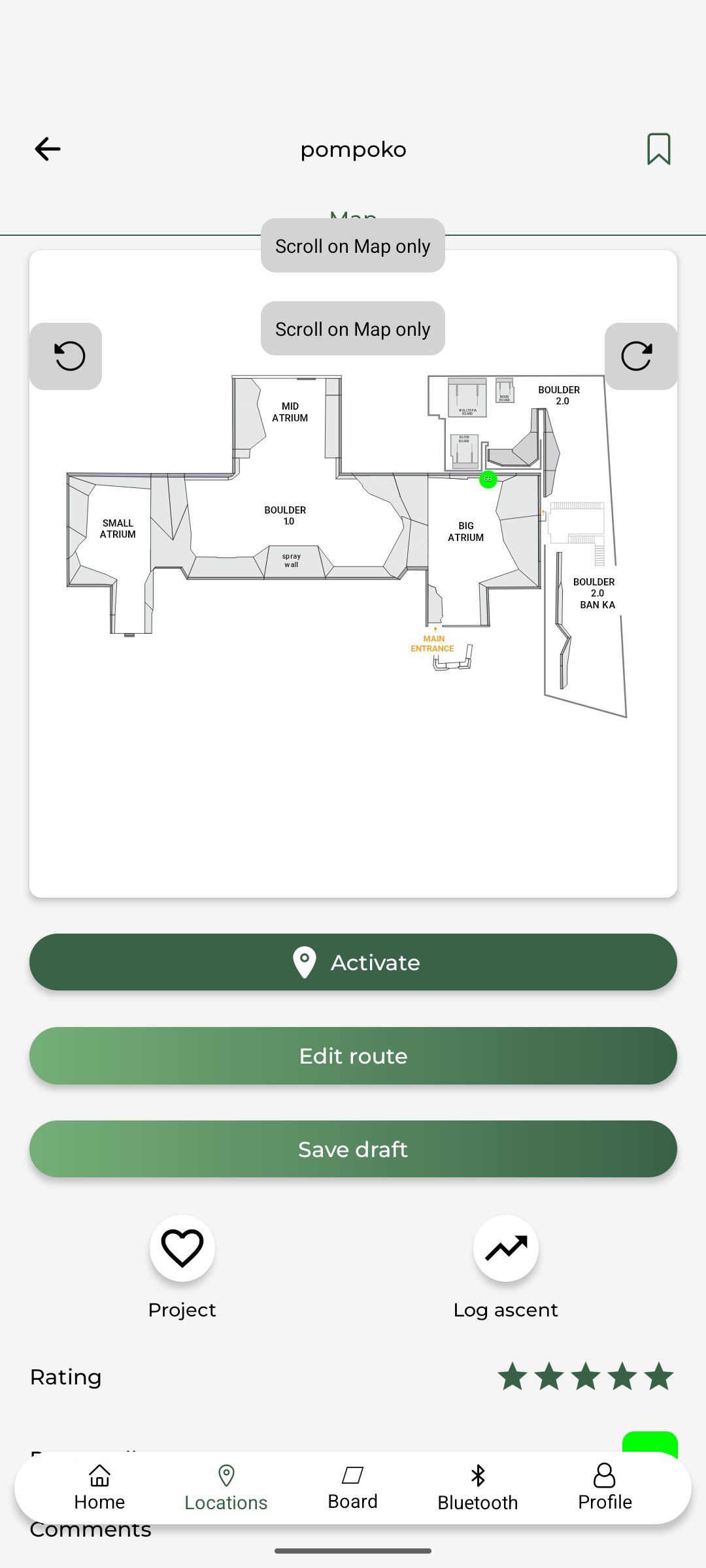Switch to the Home tab
The width and height of the screenshot is (706, 1568).
[x=99, y=1488]
